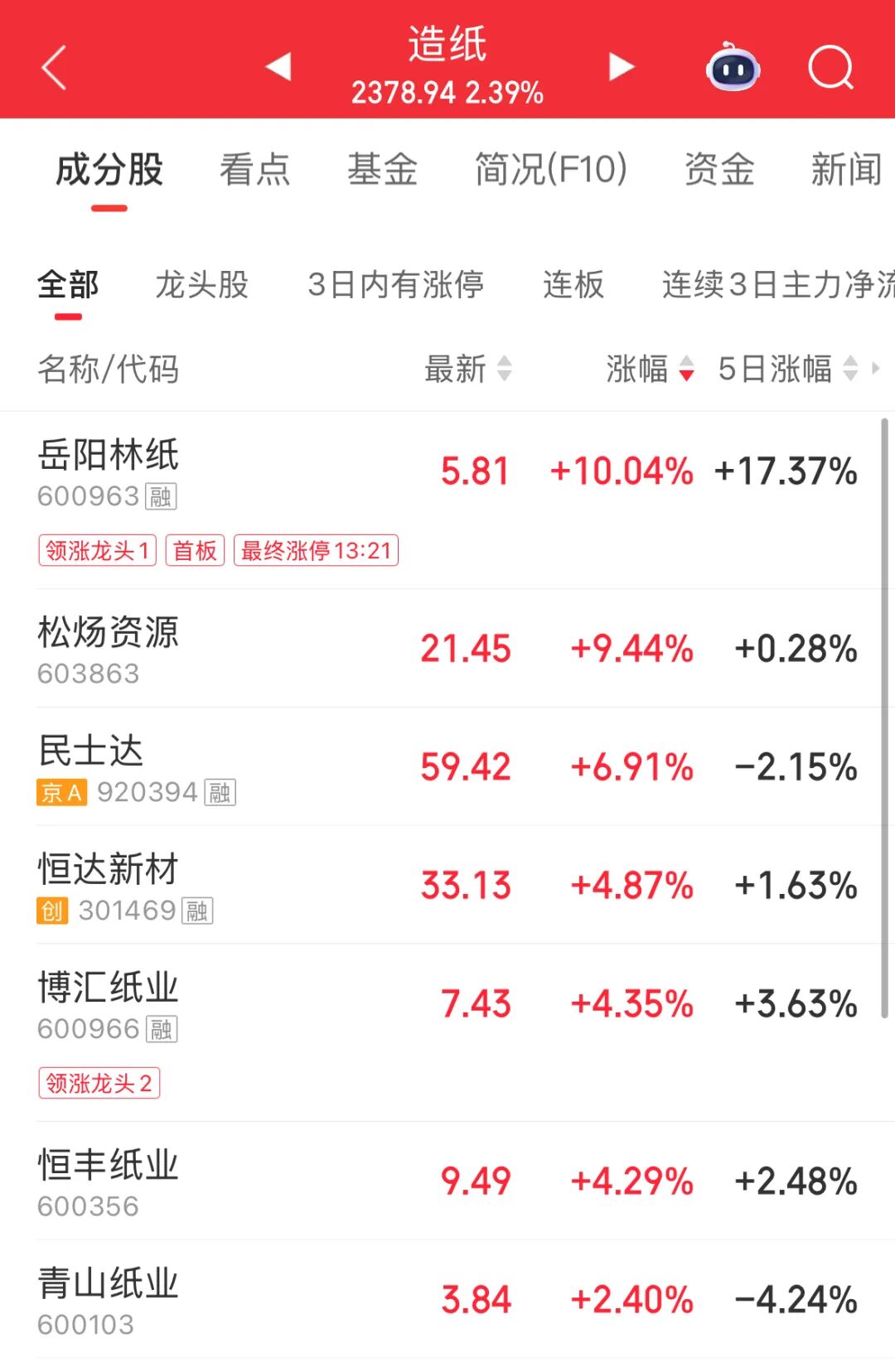This screenshot has height=1372, width=895.
Task: Open the 简况(F10) tab
Action: pos(550,170)
